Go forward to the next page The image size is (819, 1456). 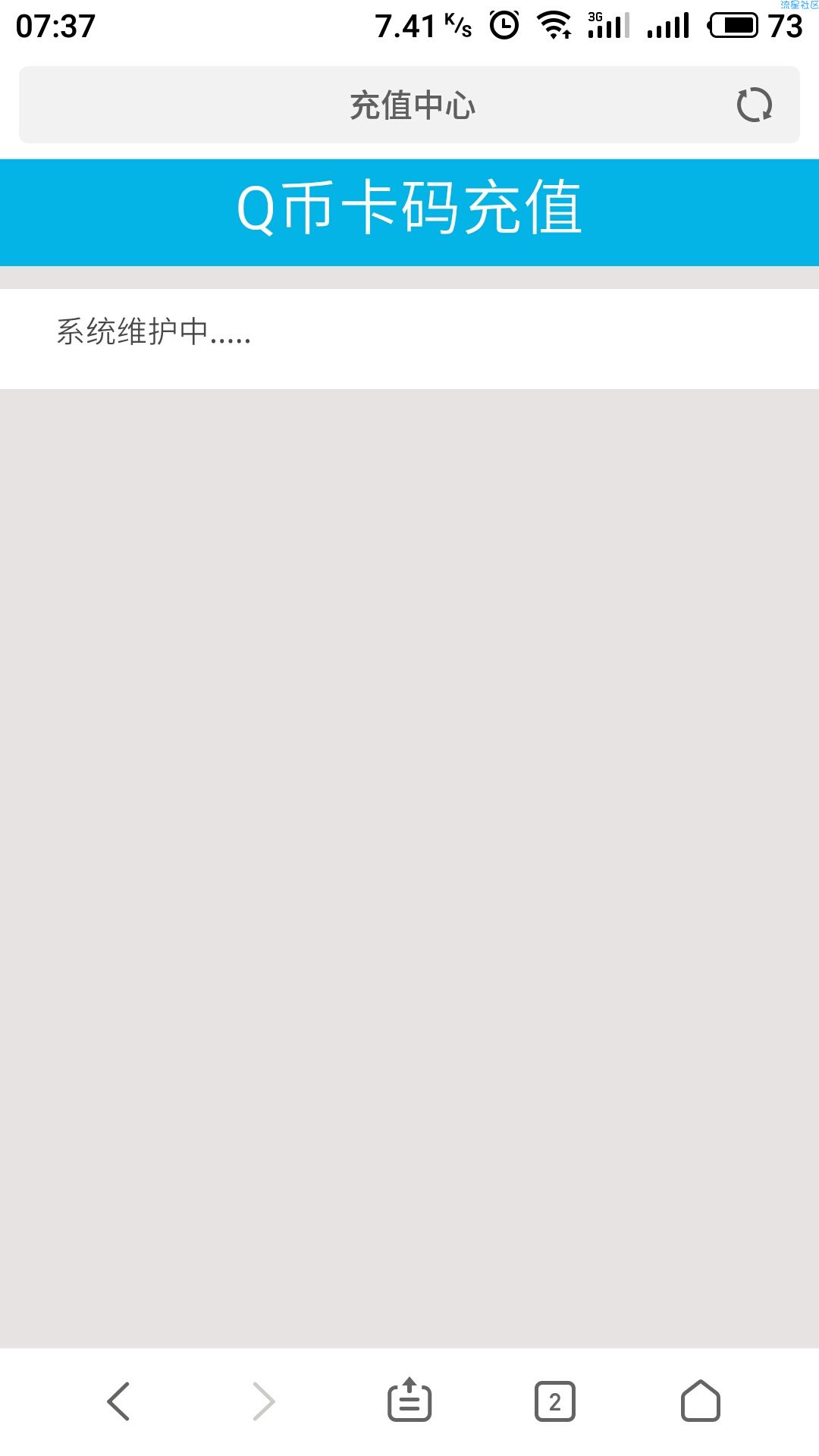(263, 1401)
